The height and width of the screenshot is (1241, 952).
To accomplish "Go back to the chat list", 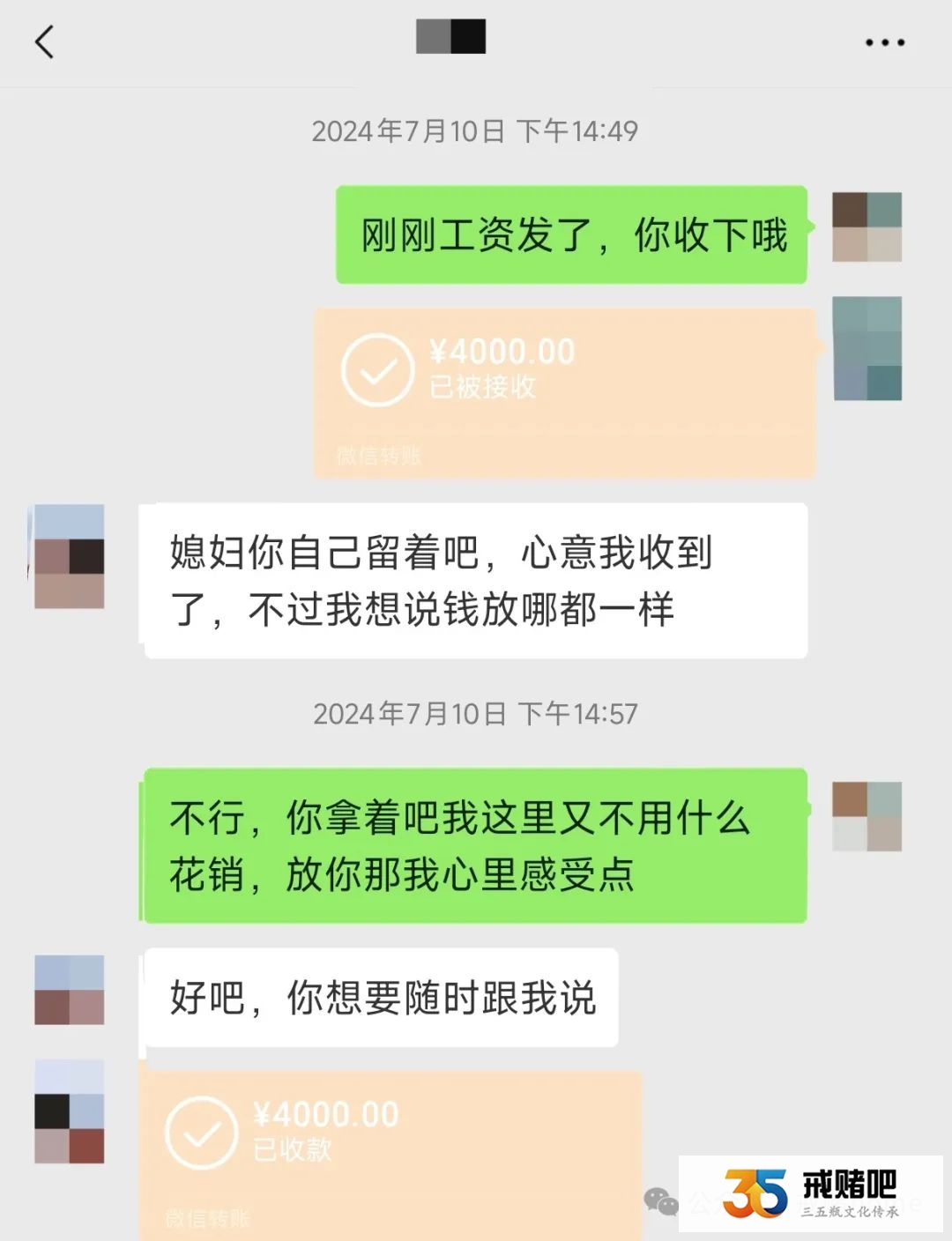I will point(44,41).
